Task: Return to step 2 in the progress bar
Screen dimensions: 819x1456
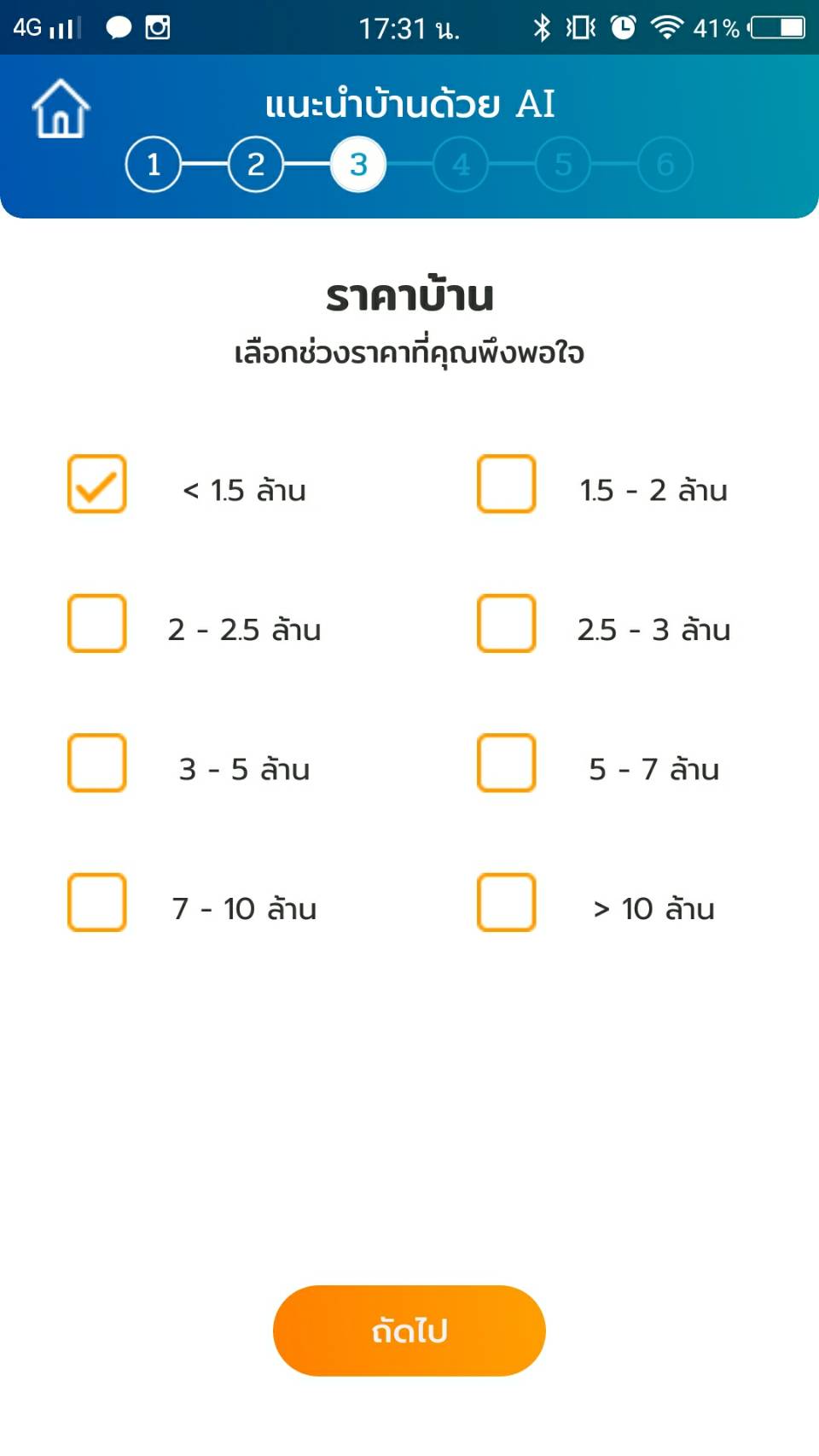Action: (256, 164)
